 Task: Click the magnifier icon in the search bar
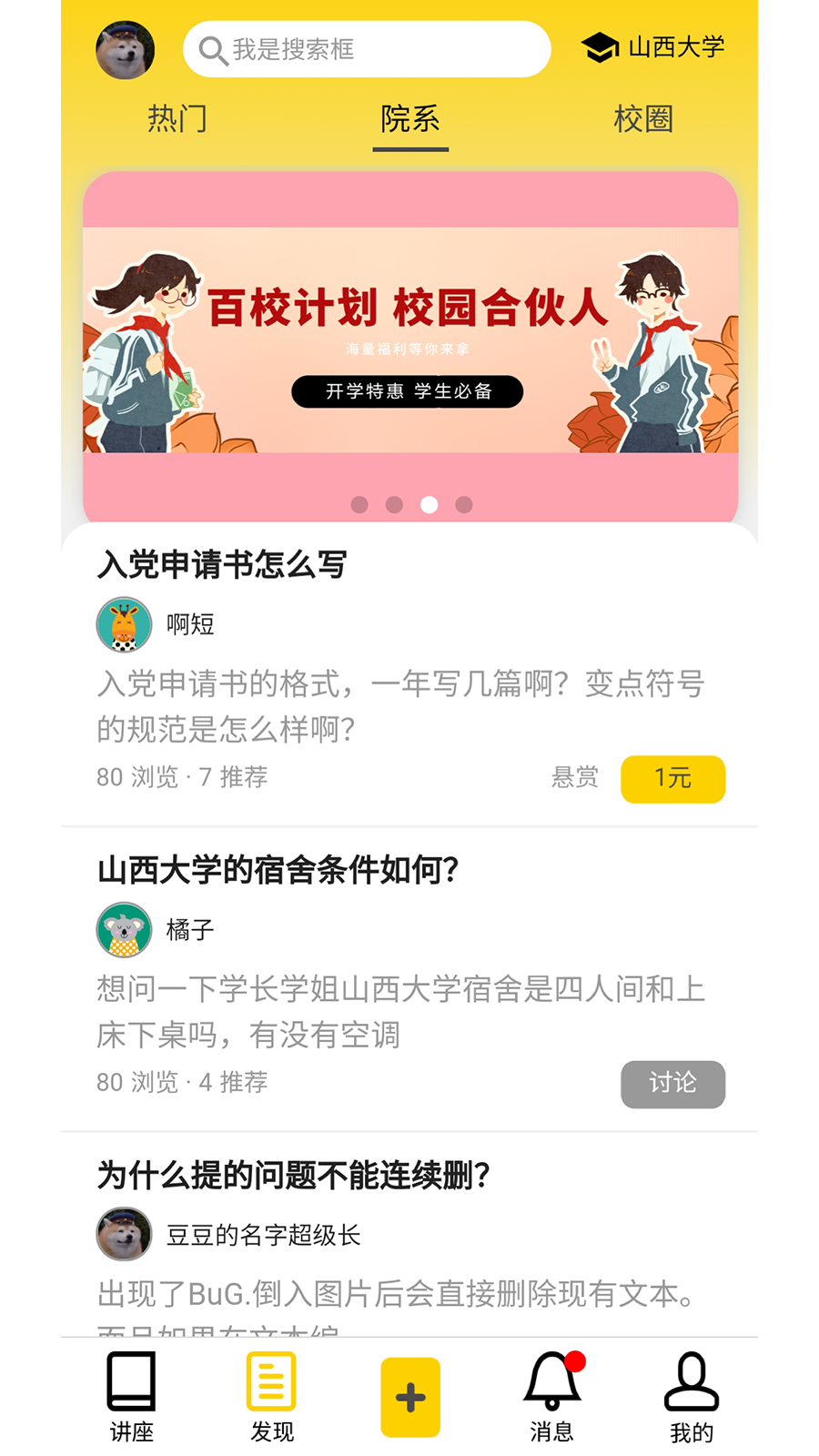(x=213, y=50)
